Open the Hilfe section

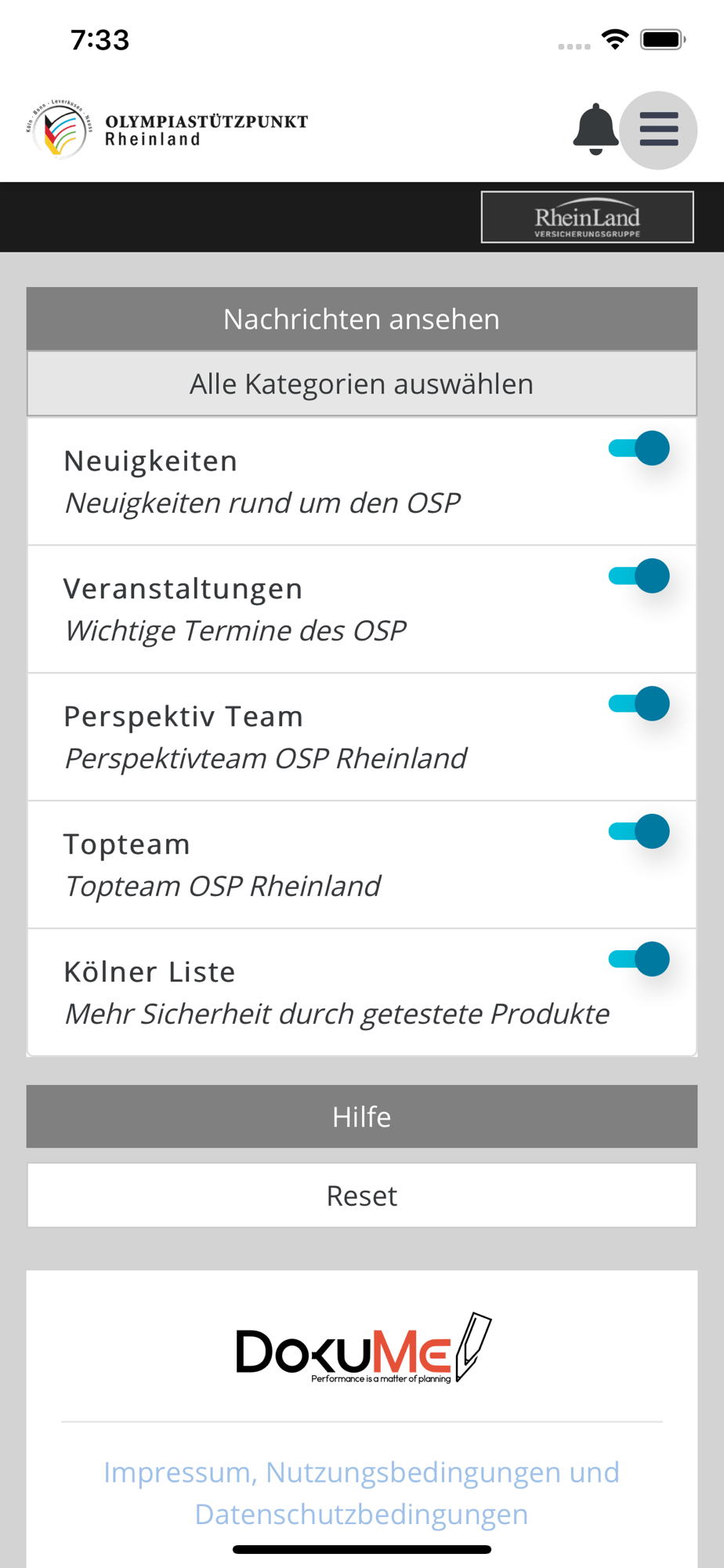click(362, 1116)
